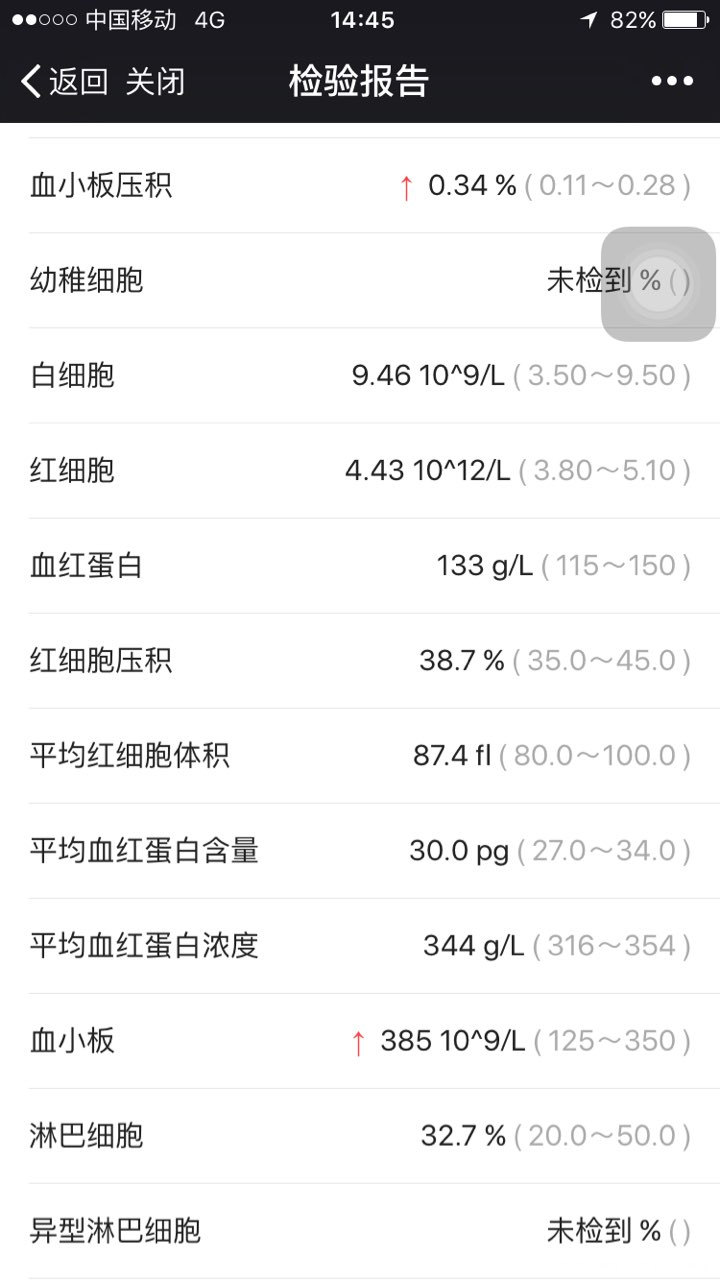
Task: Select the 幼稚细胞 result row
Action: pyautogui.click(x=360, y=282)
